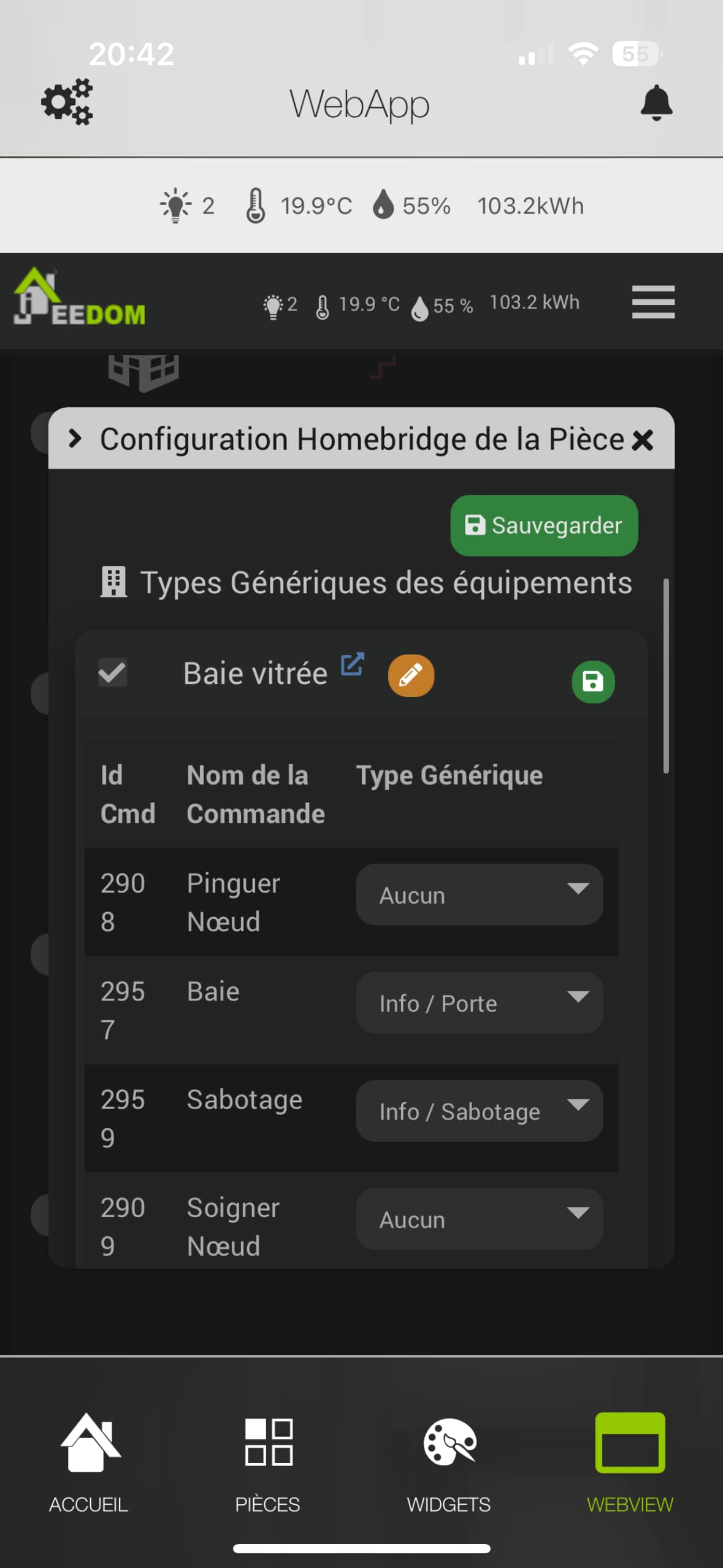Go to the Accueil tab
Image resolution: width=723 pixels, height=1568 pixels.
[89, 1463]
